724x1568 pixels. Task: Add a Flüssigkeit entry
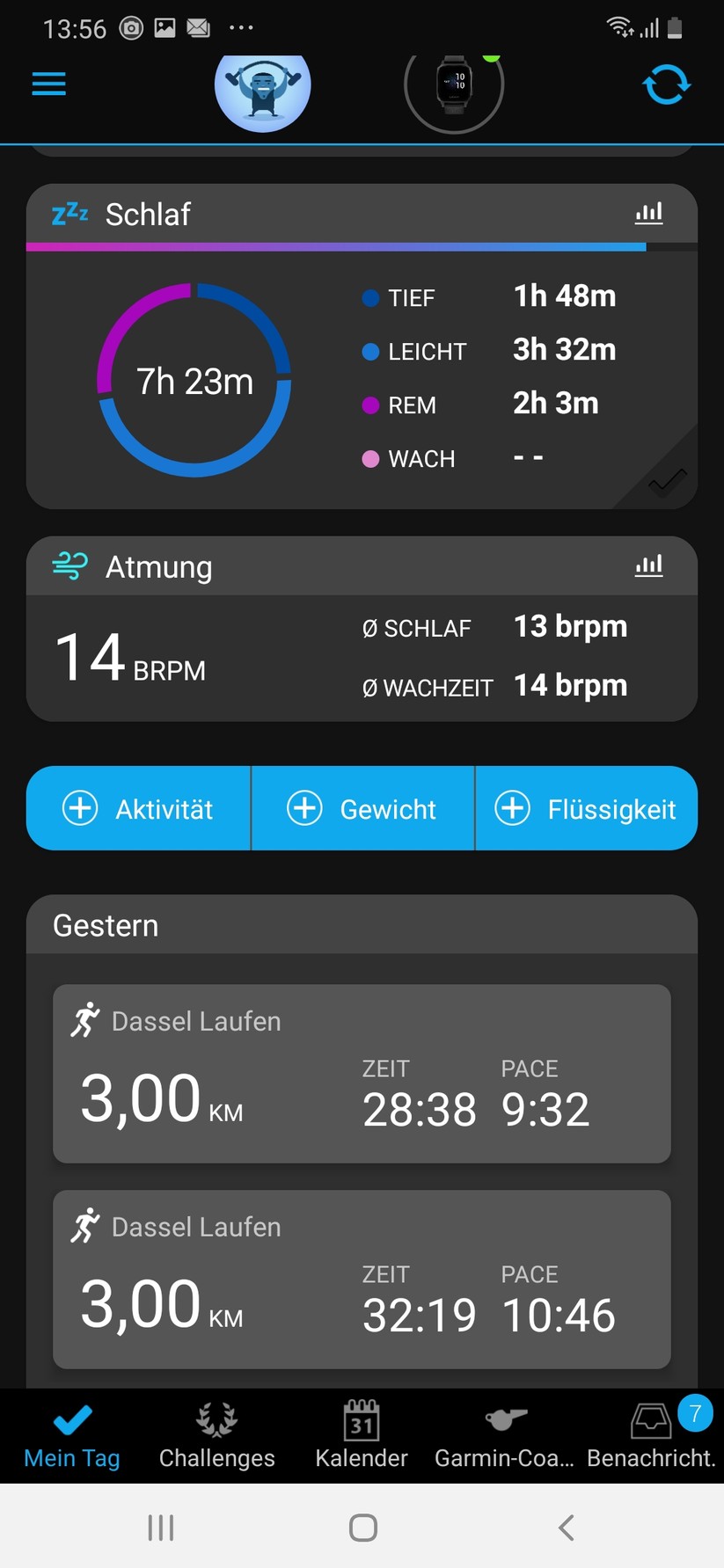[x=587, y=808]
